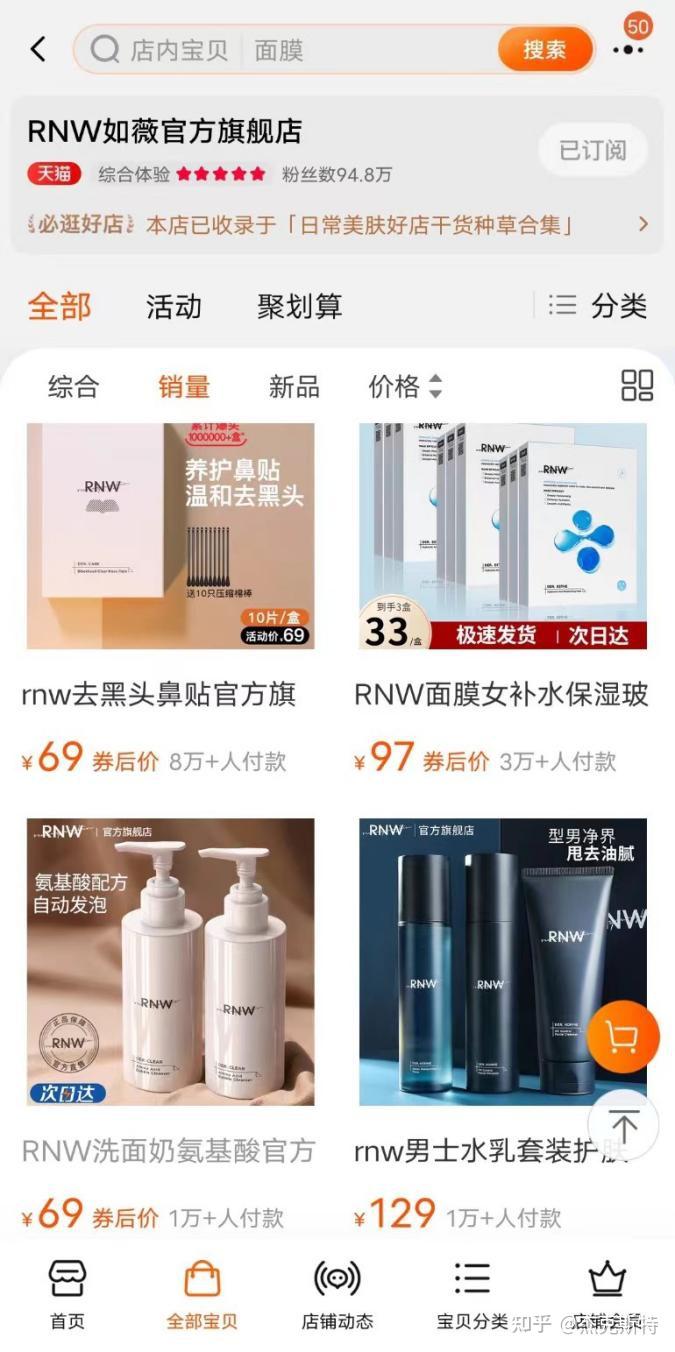Tap the 已订阅 subscription button
The image size is (675, 1352).
[x=592, y=150]
